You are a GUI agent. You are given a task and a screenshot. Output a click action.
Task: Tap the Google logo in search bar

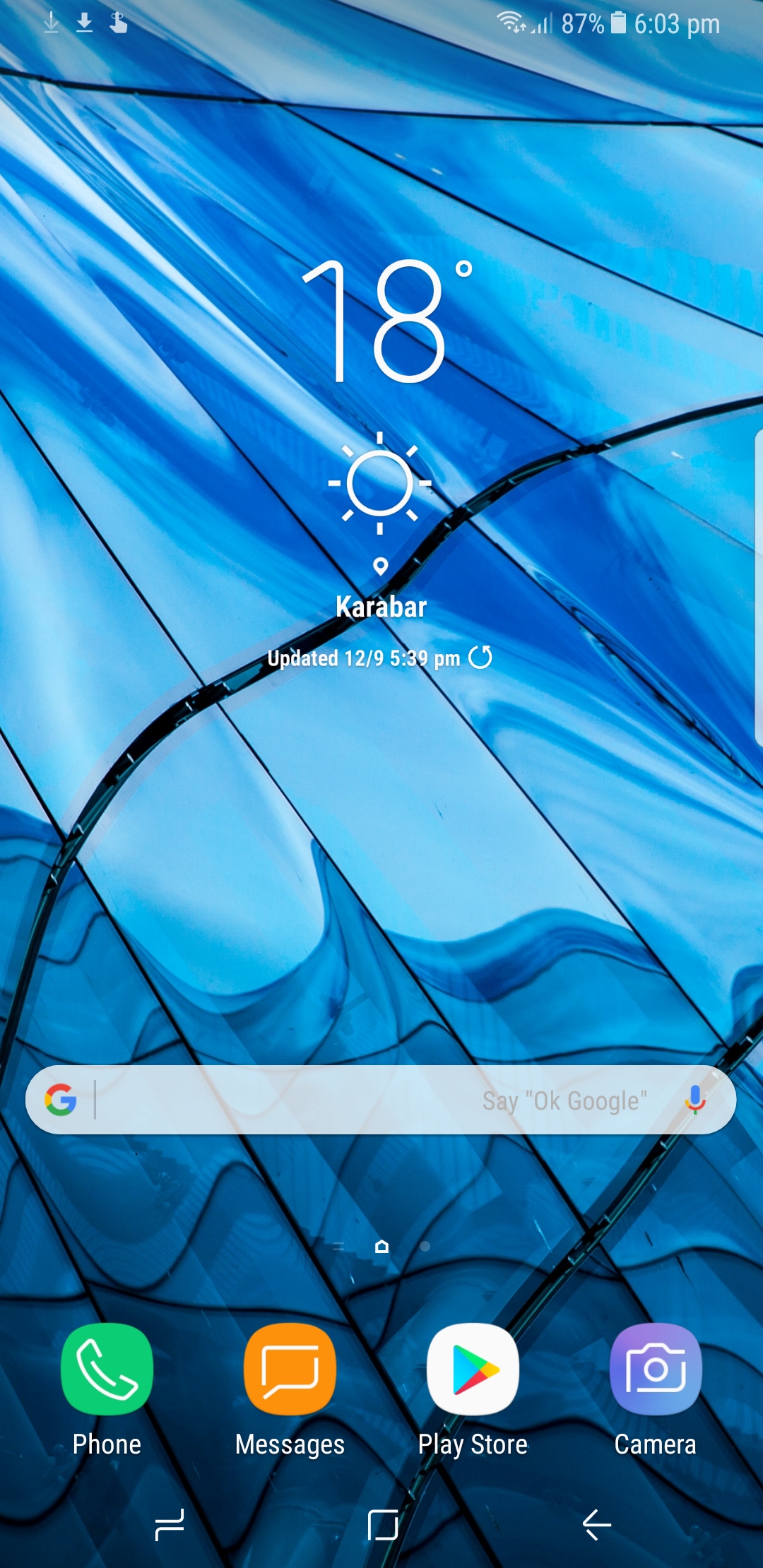pos(61,1100)
